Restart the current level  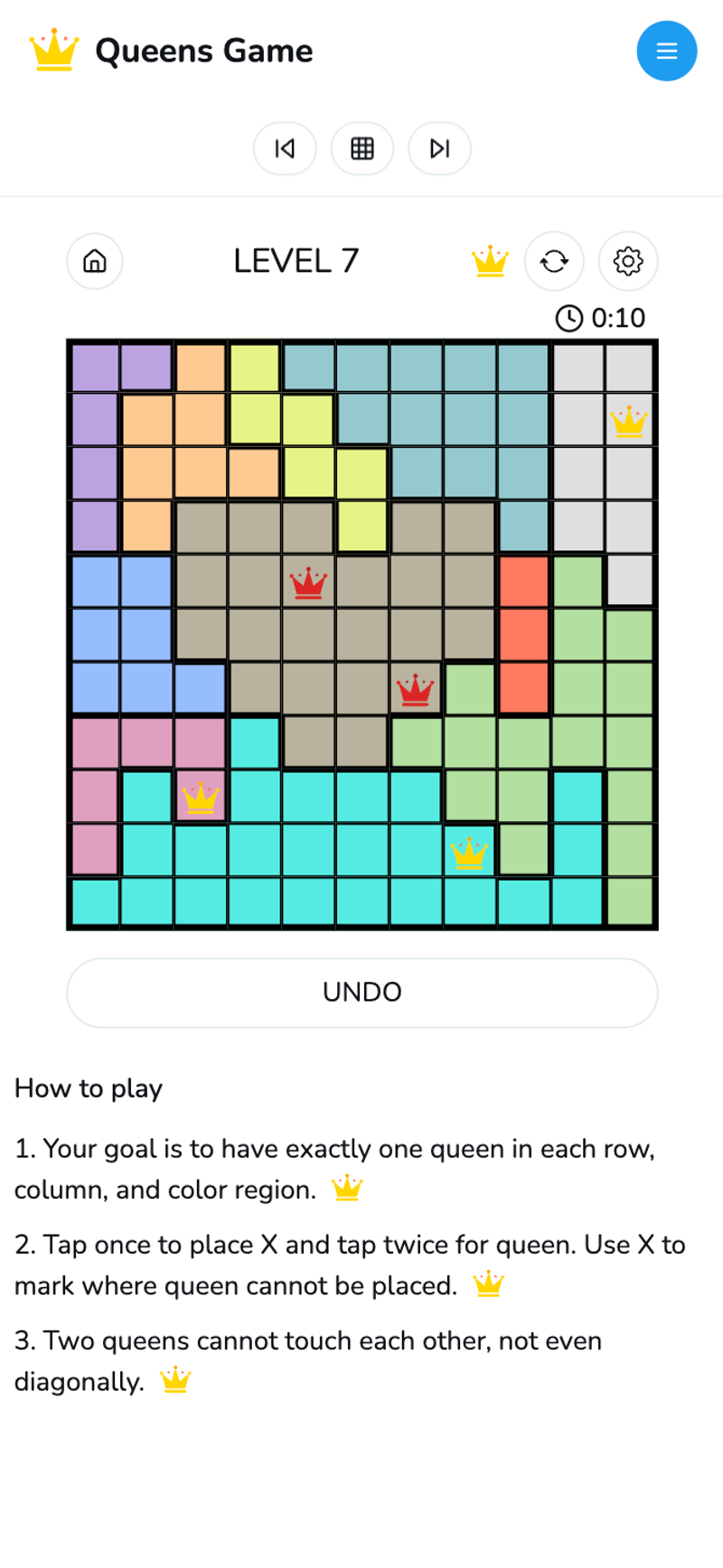tap(554, 261)
